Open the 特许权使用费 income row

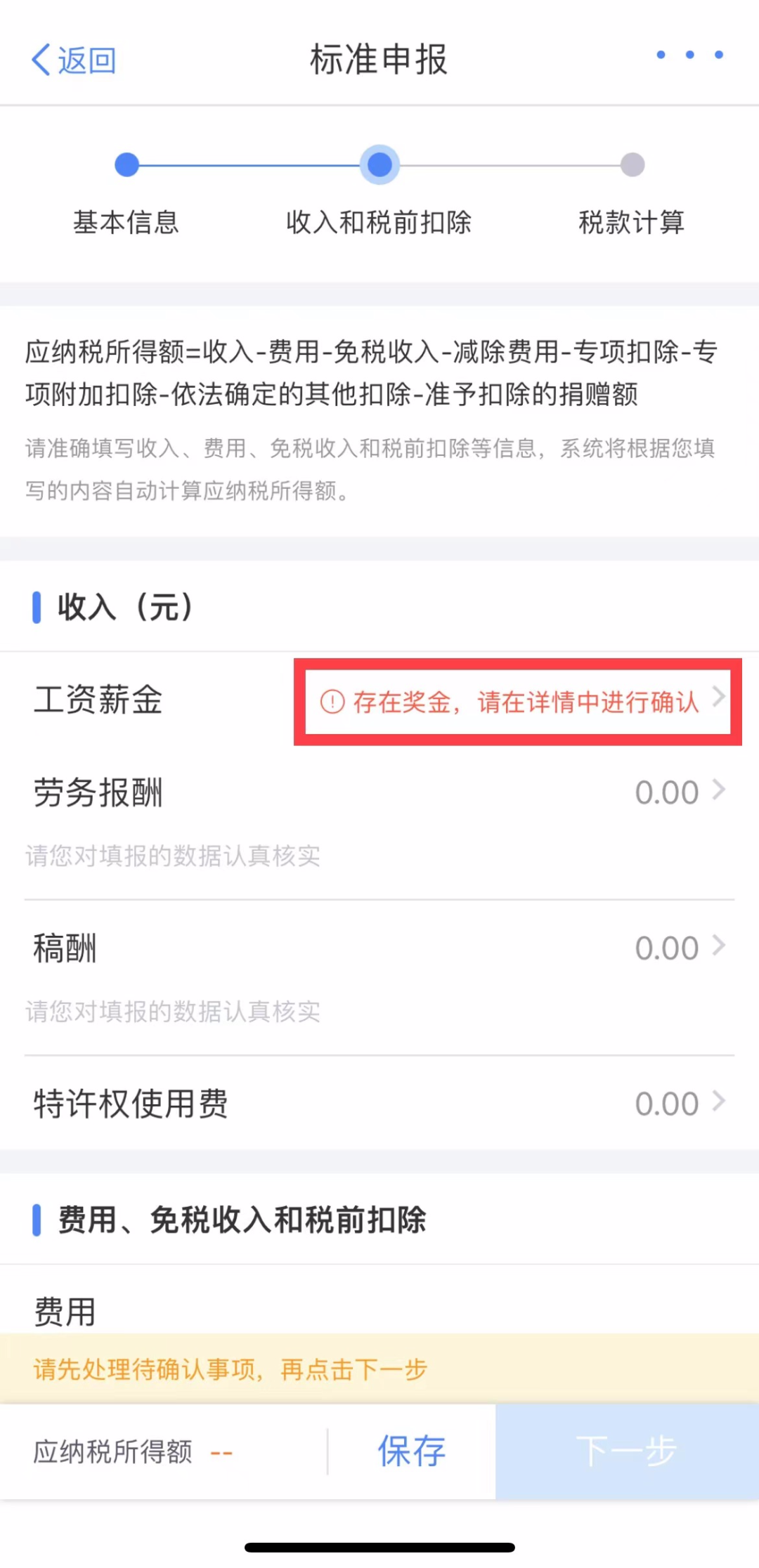(x=379, y=1103)
